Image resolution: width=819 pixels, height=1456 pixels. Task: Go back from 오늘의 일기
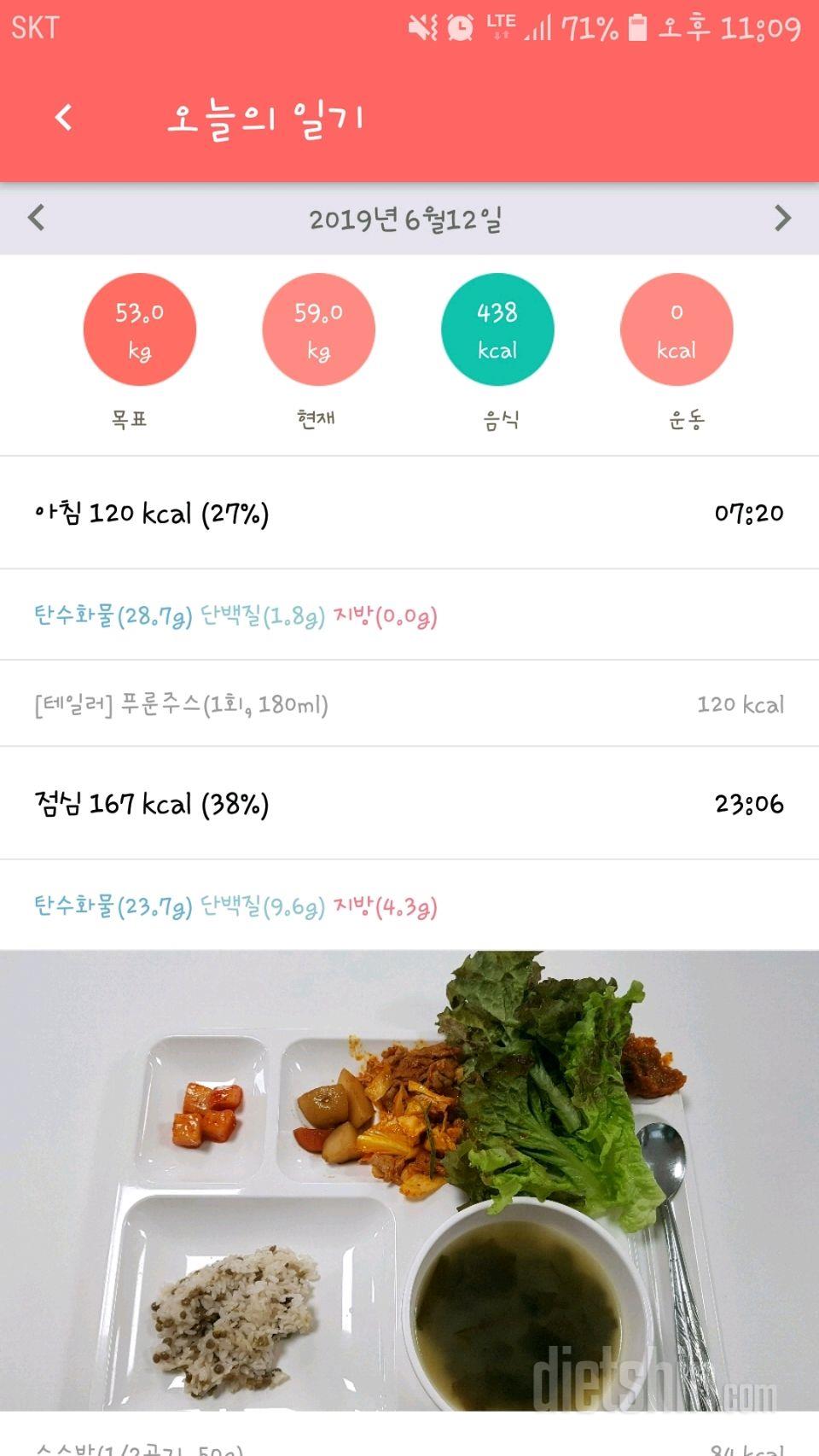point(64,118)
